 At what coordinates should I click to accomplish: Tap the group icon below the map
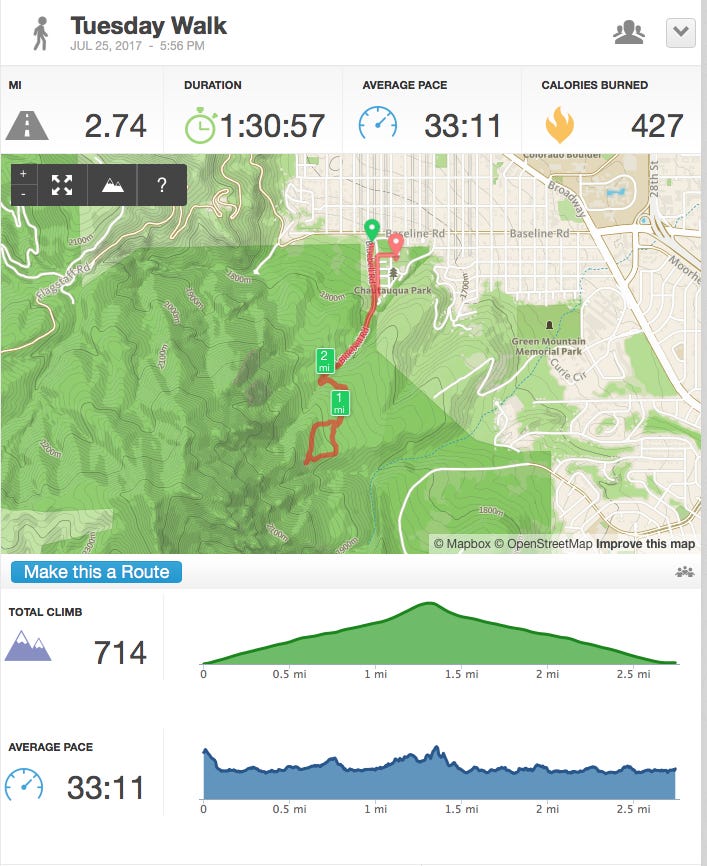click(685, 572)
